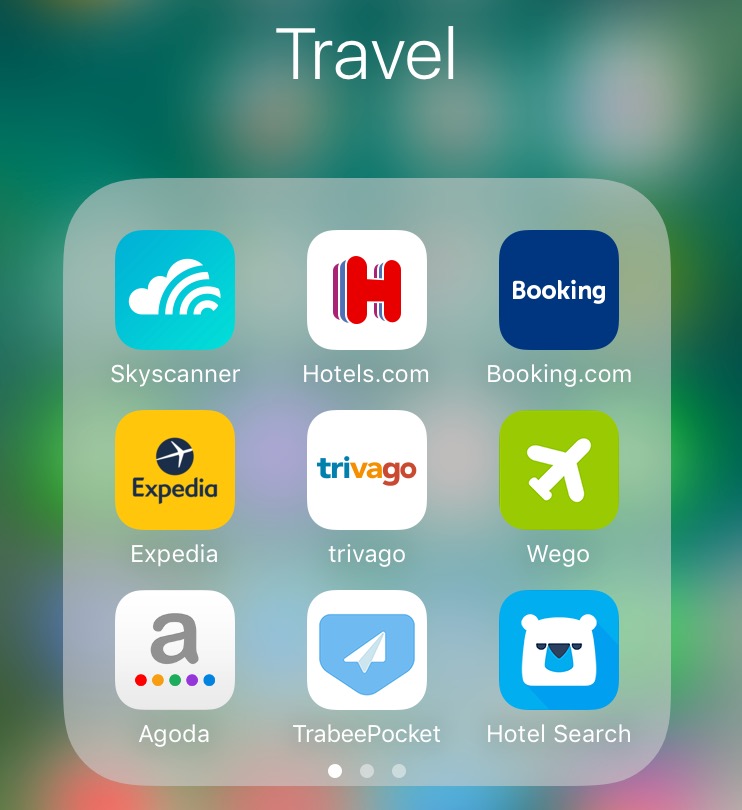Open the Hotel Search app
The image size is (742, 810).
559,650
